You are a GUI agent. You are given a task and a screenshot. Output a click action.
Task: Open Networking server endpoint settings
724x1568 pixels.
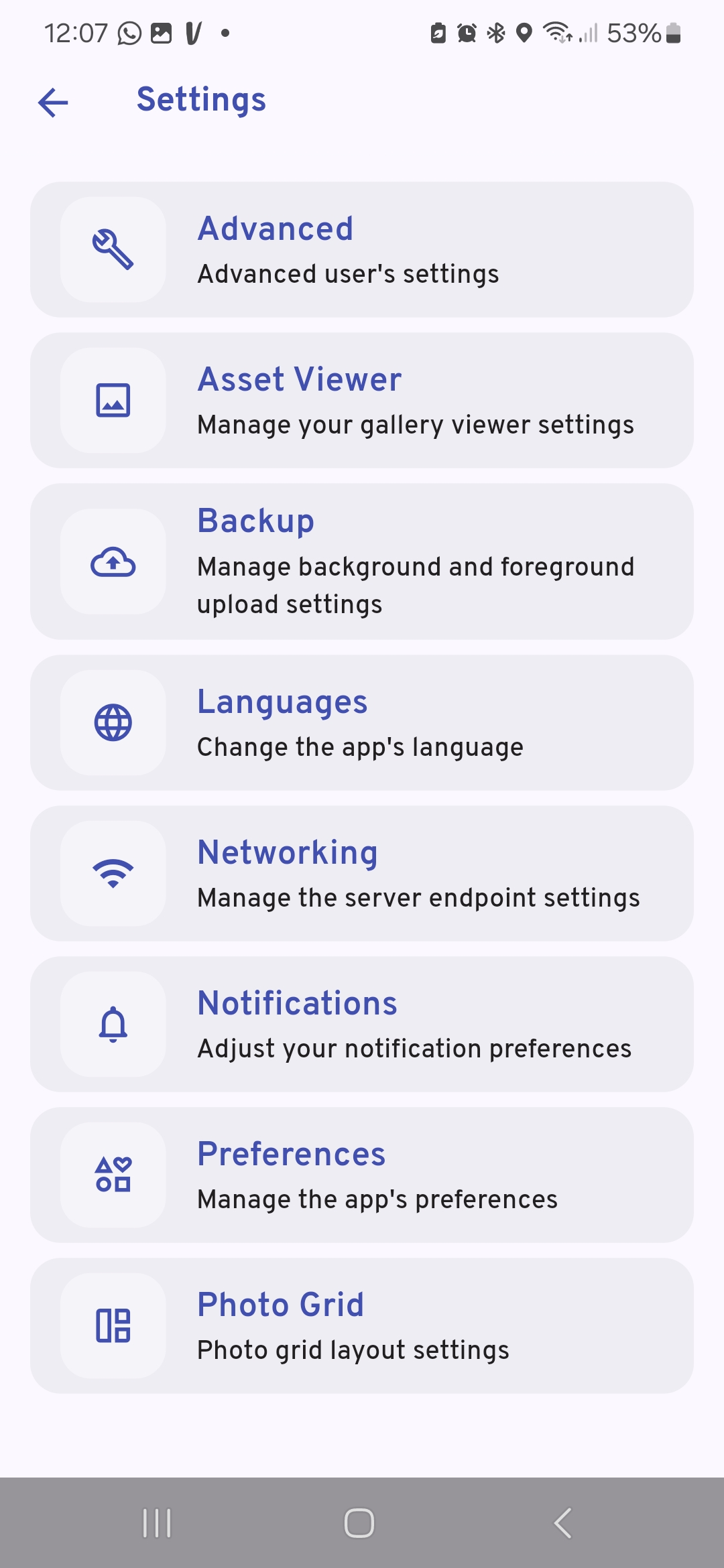tap(362, 873)
